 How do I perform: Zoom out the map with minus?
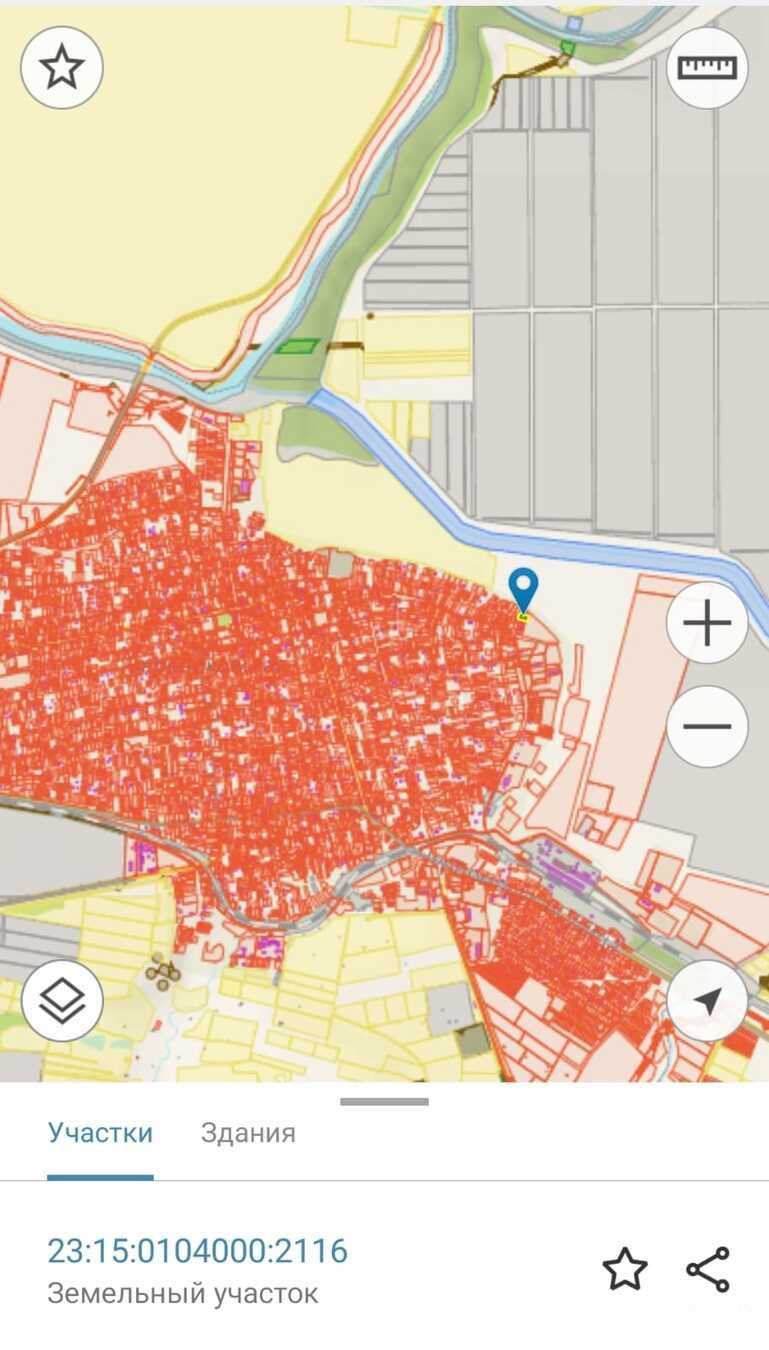(707, 726)
